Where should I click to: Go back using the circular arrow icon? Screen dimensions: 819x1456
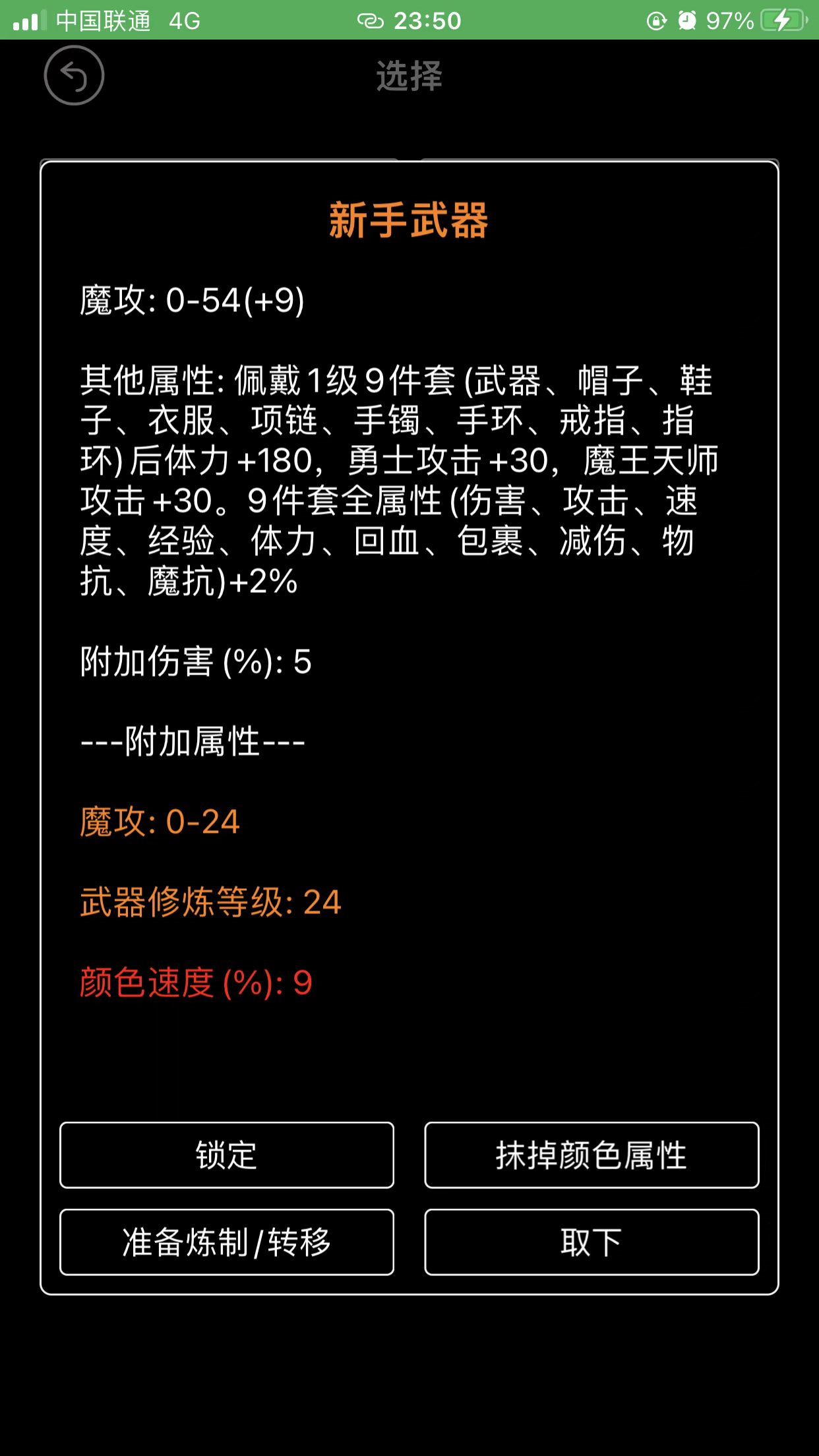click(74, 75)
